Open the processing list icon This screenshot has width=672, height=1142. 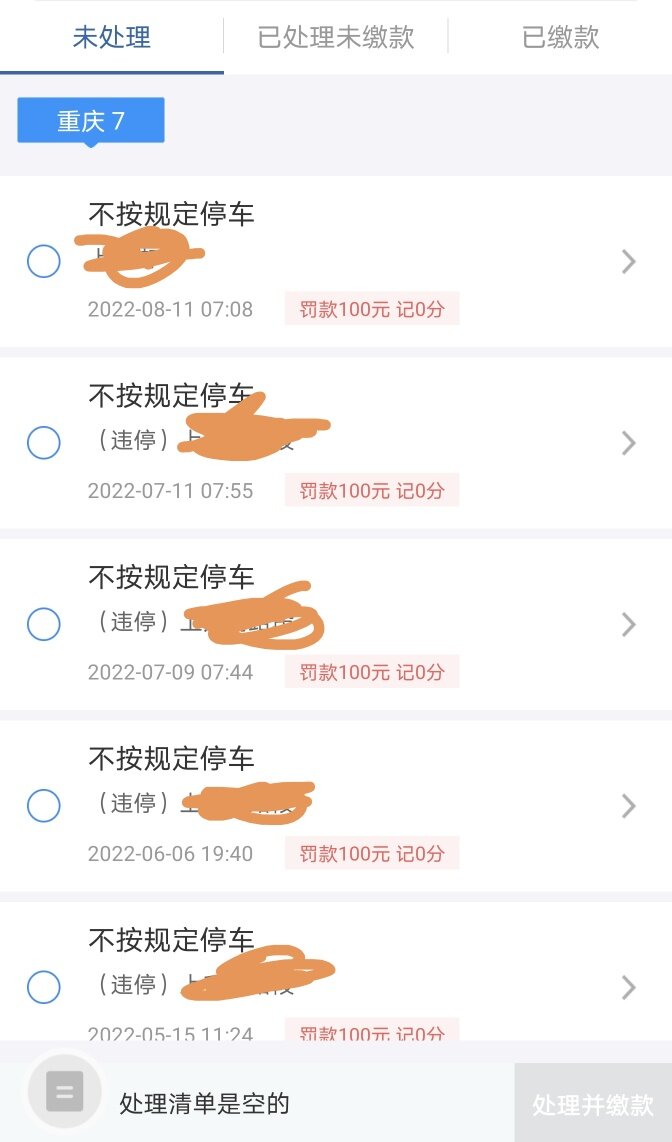coord(65,1091)
